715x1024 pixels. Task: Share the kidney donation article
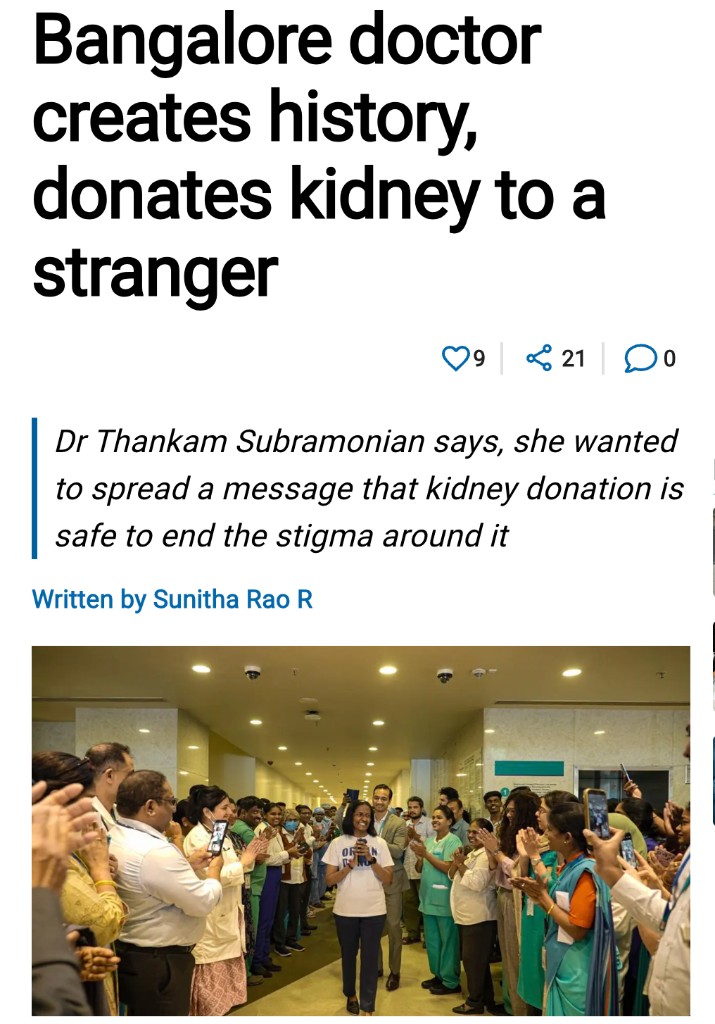pyautogui.click(x=540, y=358)
